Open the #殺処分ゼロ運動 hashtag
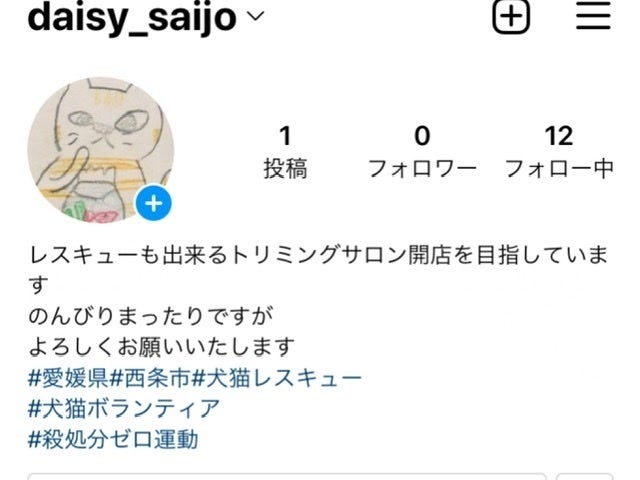The height and width of the screenshot is (480, 640). [x=113, y=438]
